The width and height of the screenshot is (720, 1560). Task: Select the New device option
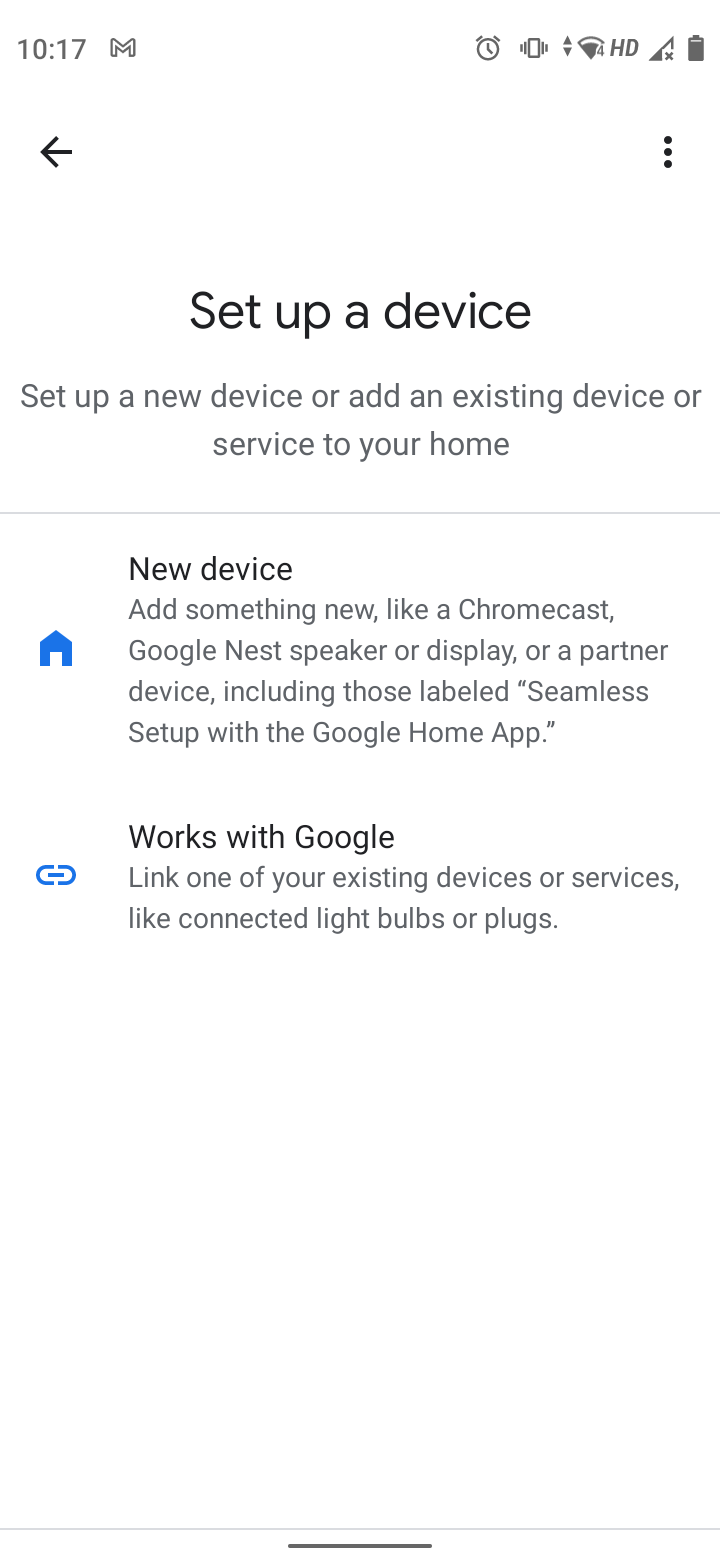360,650
